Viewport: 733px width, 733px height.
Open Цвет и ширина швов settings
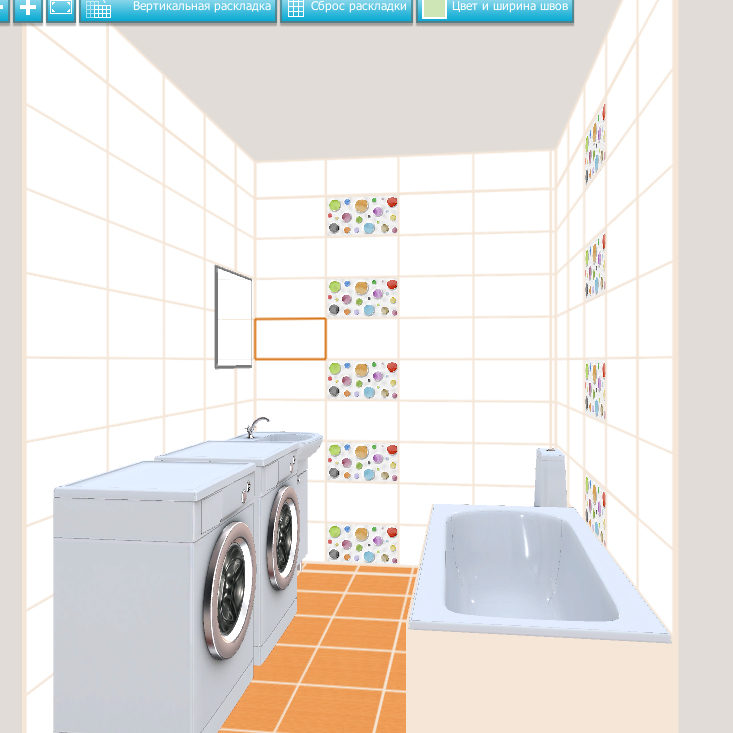coord(495,9)
